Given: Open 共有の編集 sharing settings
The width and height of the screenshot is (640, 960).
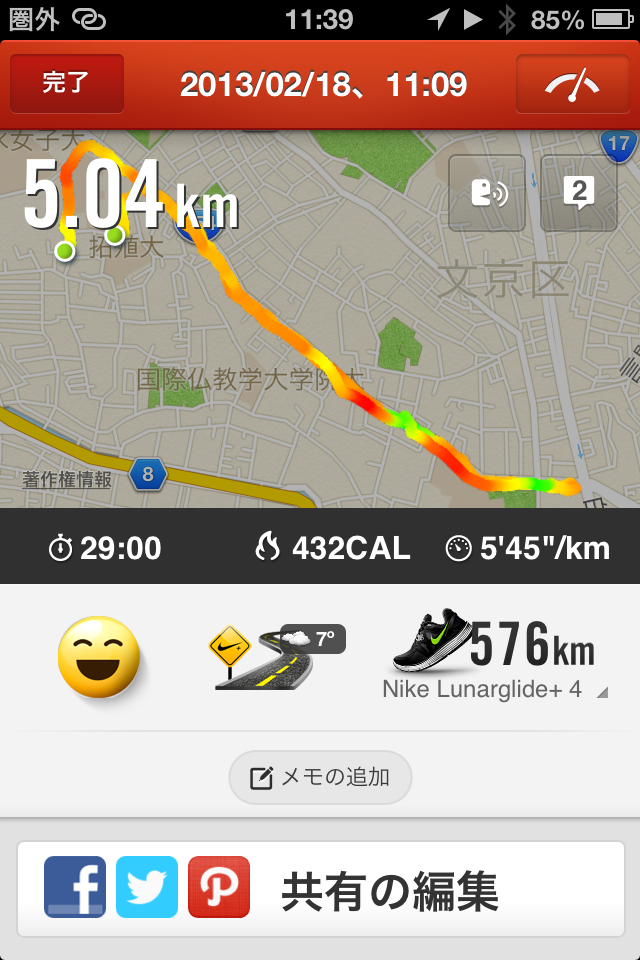Looking at the screenshot, I should coord(321,889).
